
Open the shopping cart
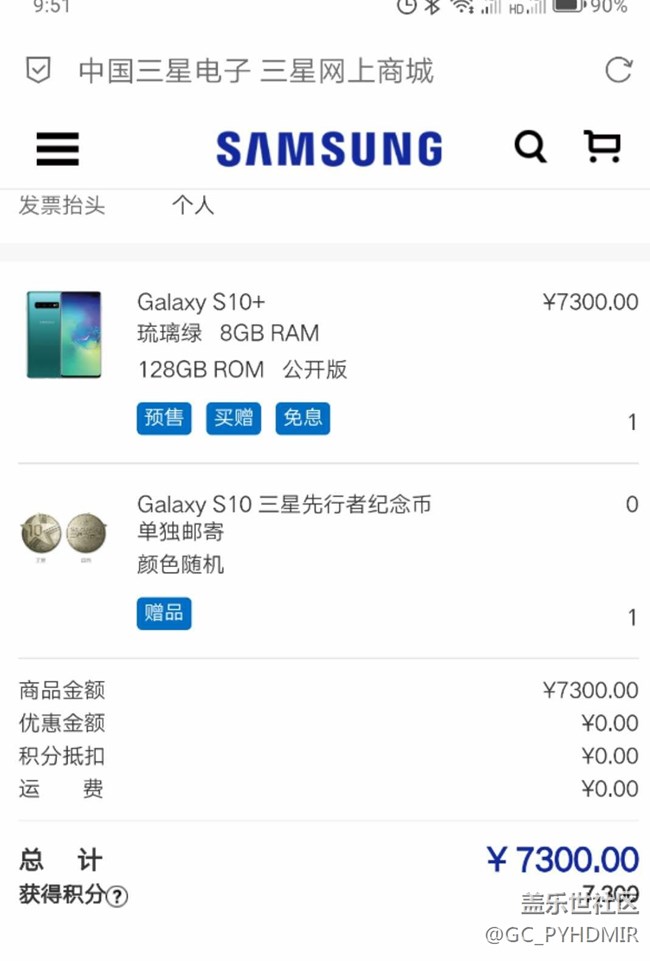click(x=602, y=146)
